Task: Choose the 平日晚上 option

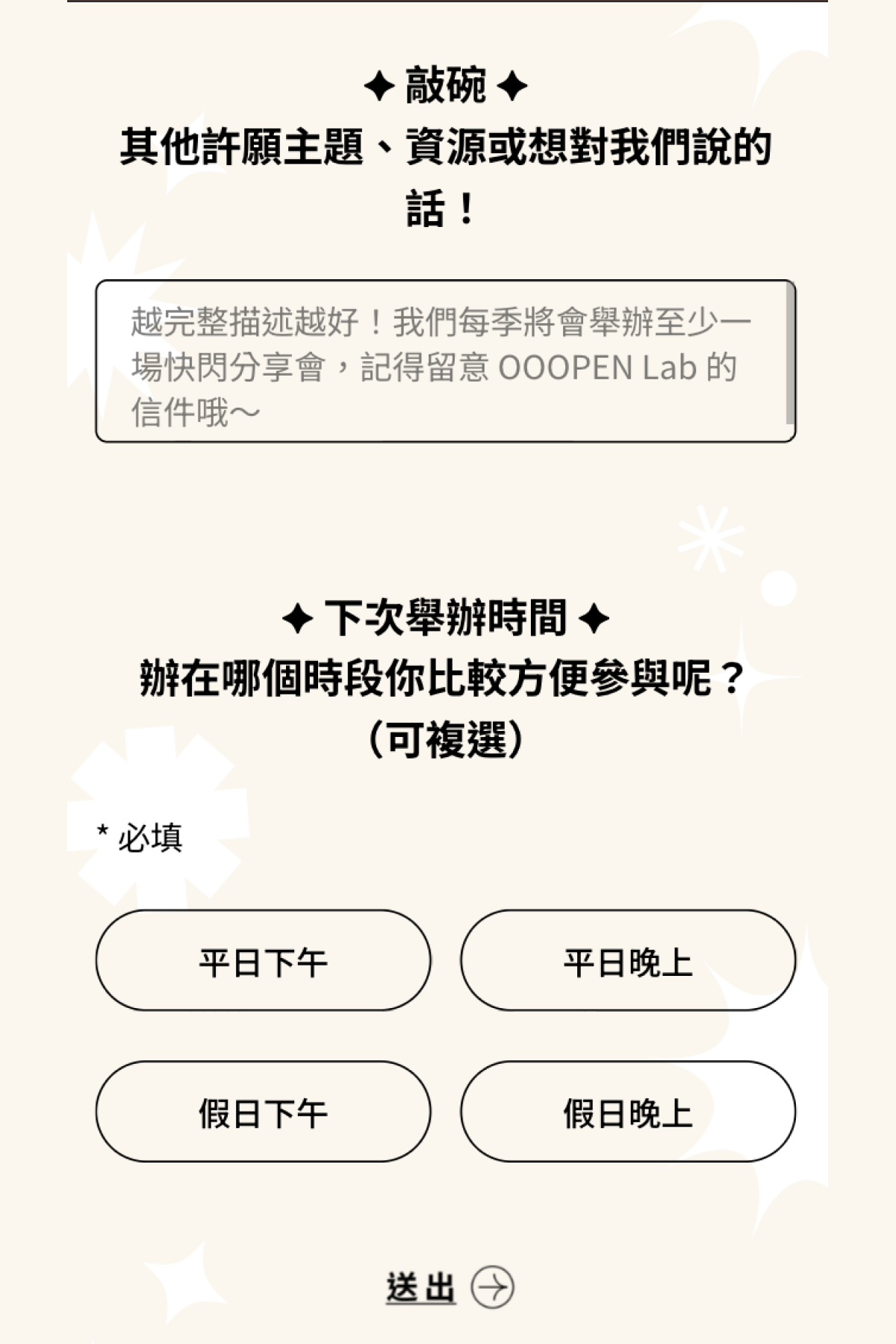Action: 628,961
